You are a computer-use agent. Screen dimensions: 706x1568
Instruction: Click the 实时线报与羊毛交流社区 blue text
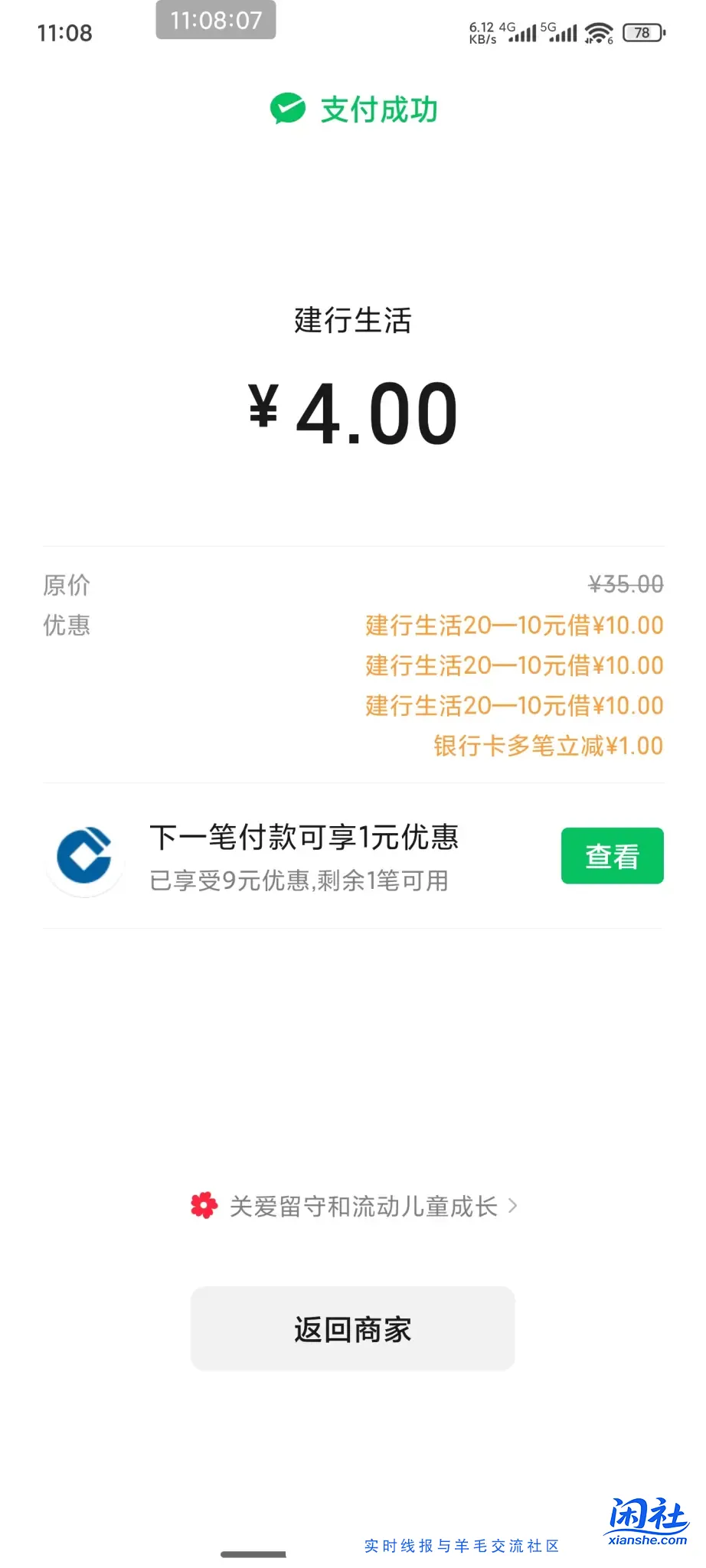[x=462, y=1547]
